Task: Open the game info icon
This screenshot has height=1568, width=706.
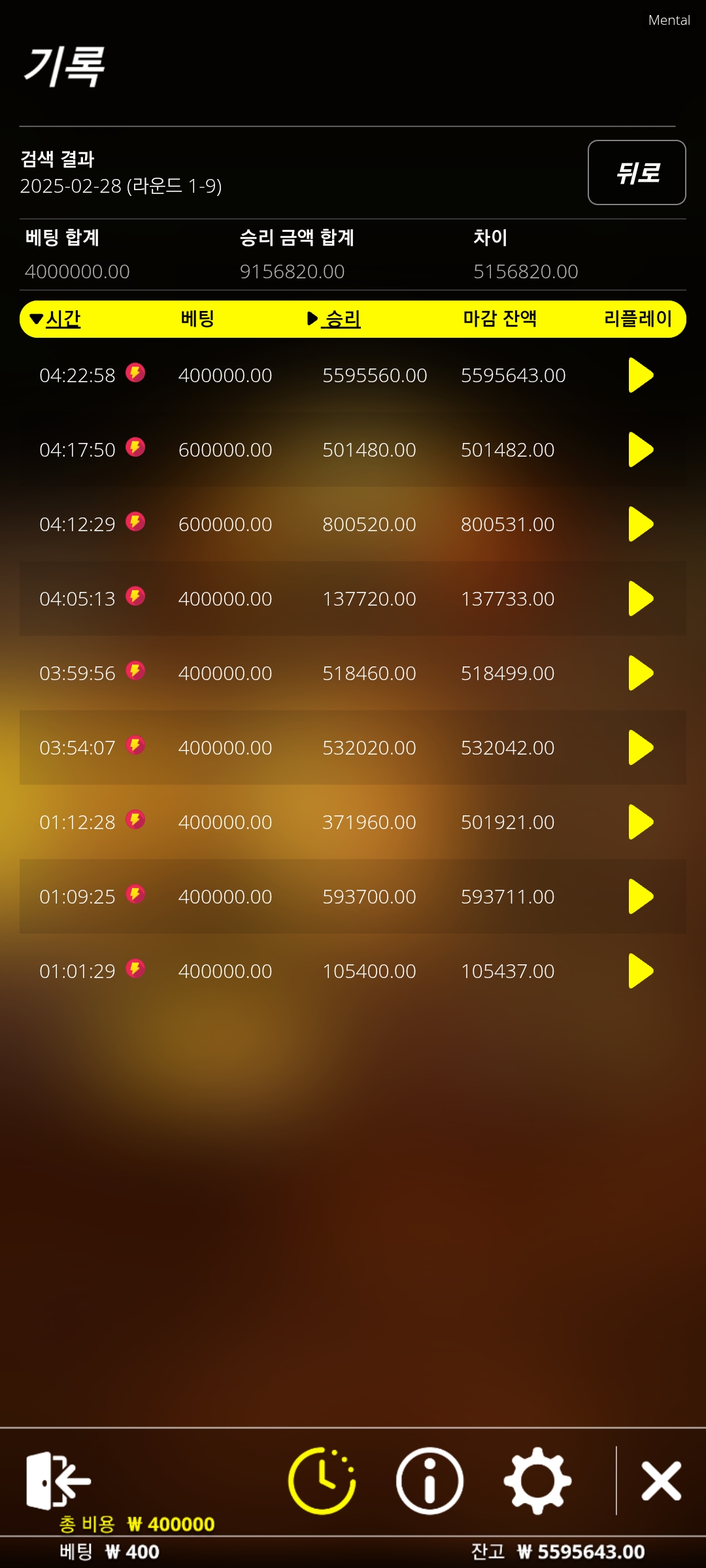Action: coord(429,1480)
